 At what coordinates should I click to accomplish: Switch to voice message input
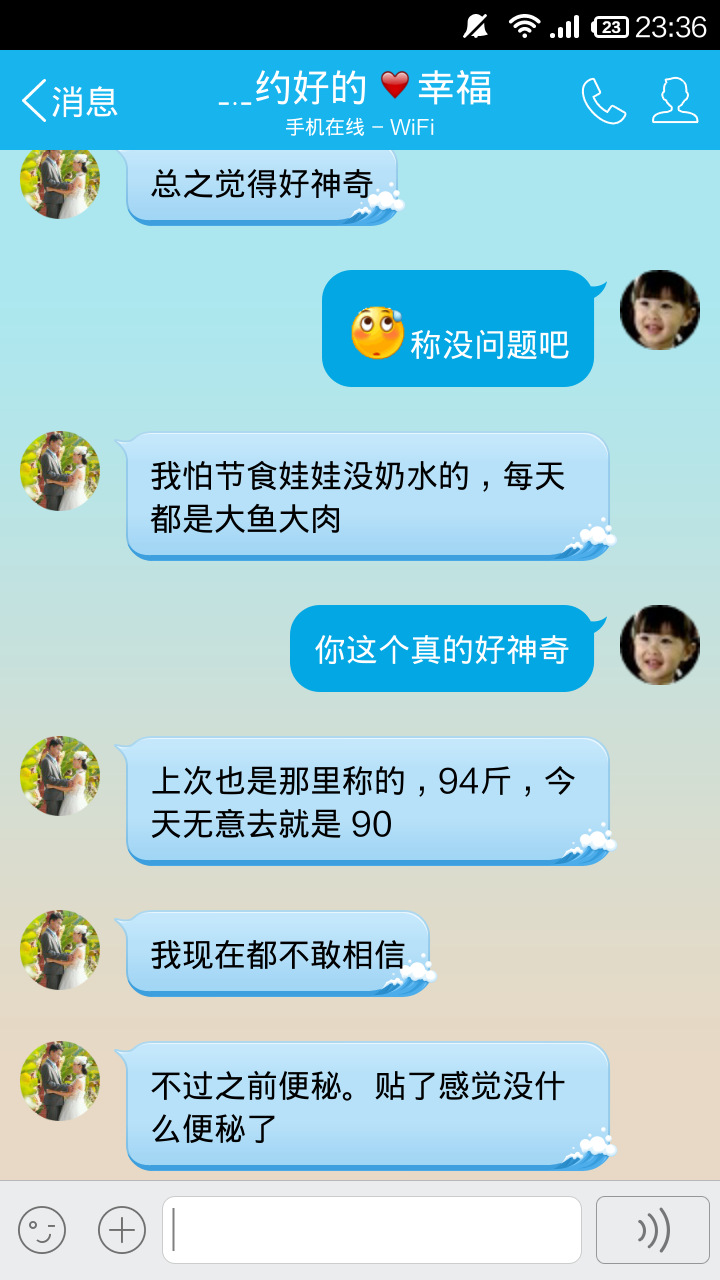(653, 1230)
